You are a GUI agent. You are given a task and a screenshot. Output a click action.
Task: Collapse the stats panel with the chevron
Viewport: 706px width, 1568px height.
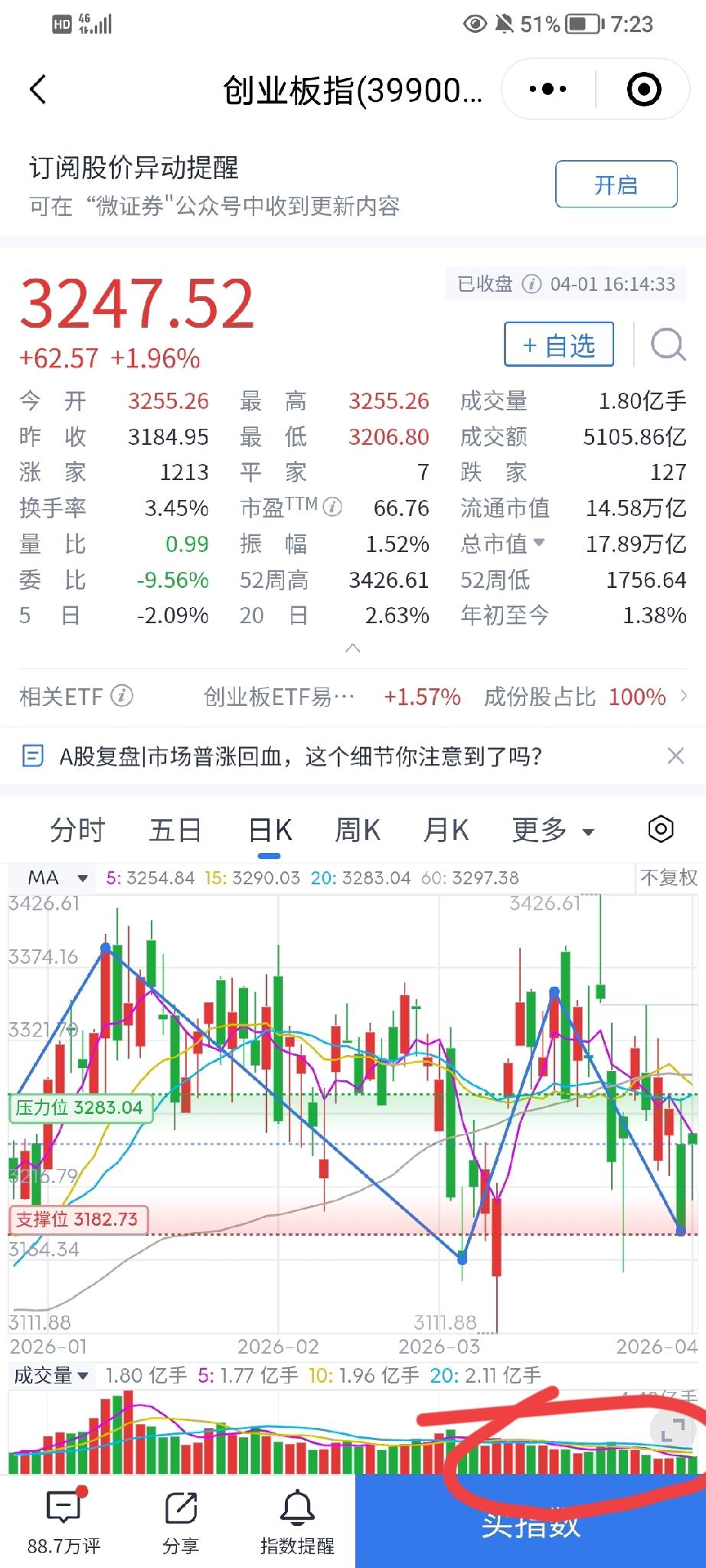click(353, 647)
